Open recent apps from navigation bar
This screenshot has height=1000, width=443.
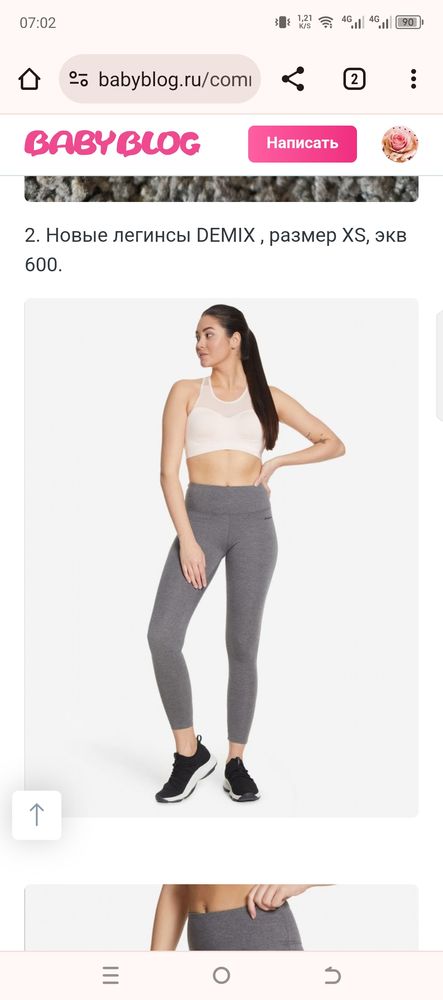(111, 975)
